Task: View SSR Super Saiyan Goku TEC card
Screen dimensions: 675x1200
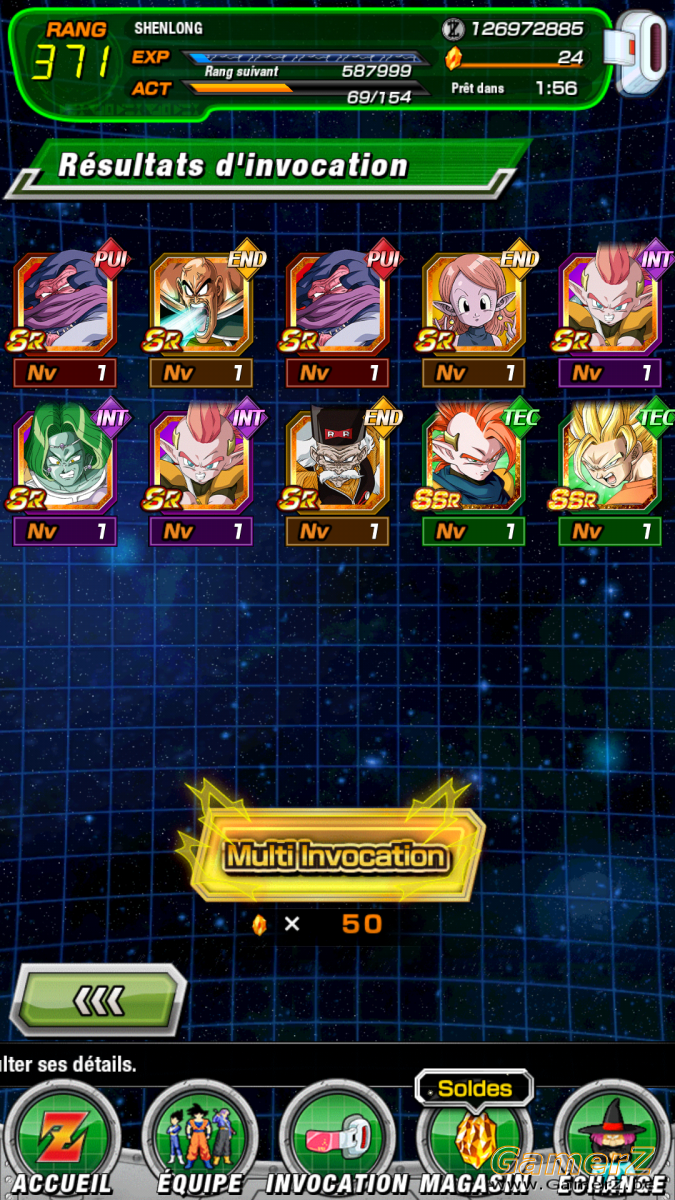Action: tap(610, 459)
